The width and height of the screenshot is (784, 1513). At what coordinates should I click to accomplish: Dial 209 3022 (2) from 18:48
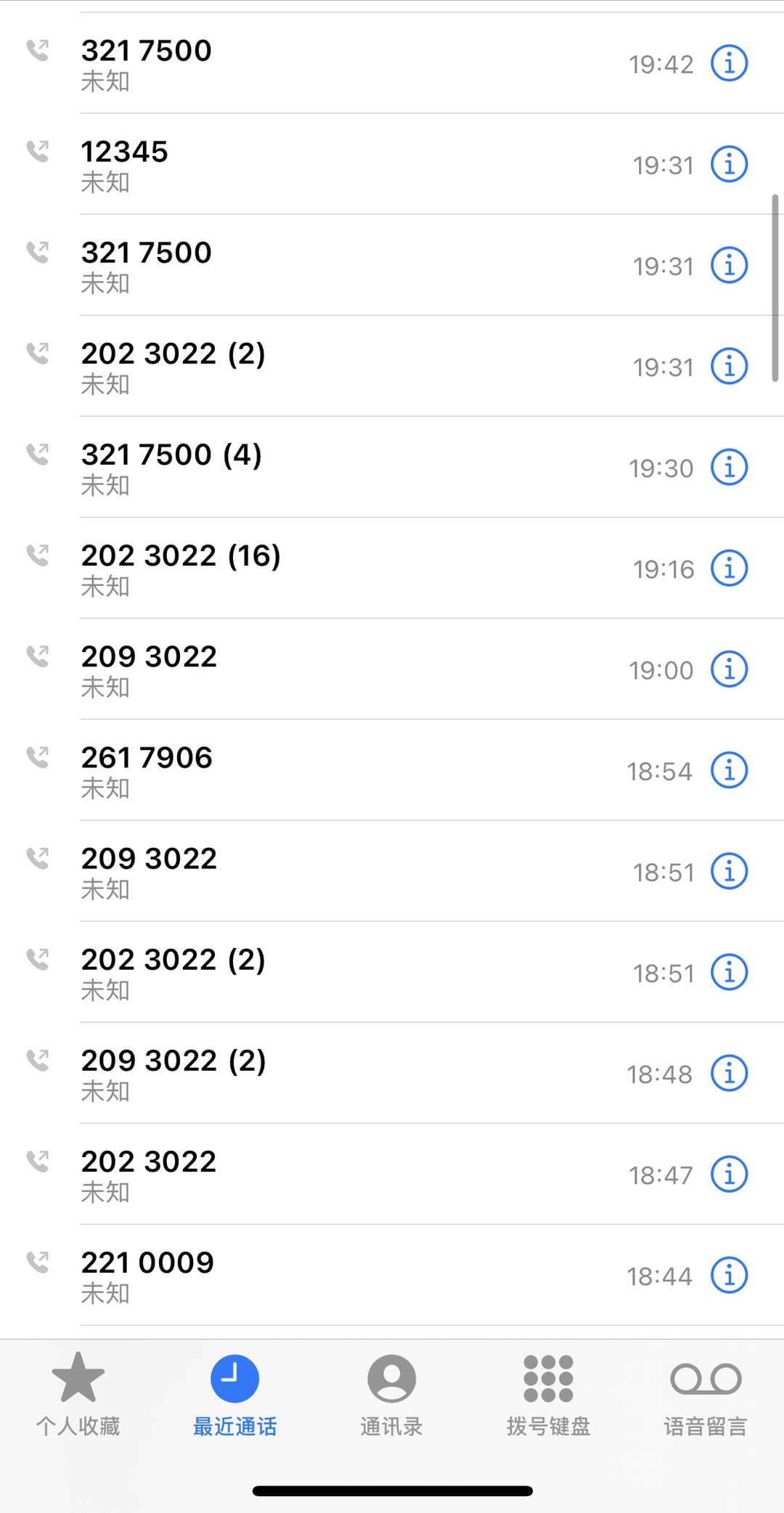pyautogui.click(x=290, y=1073)
